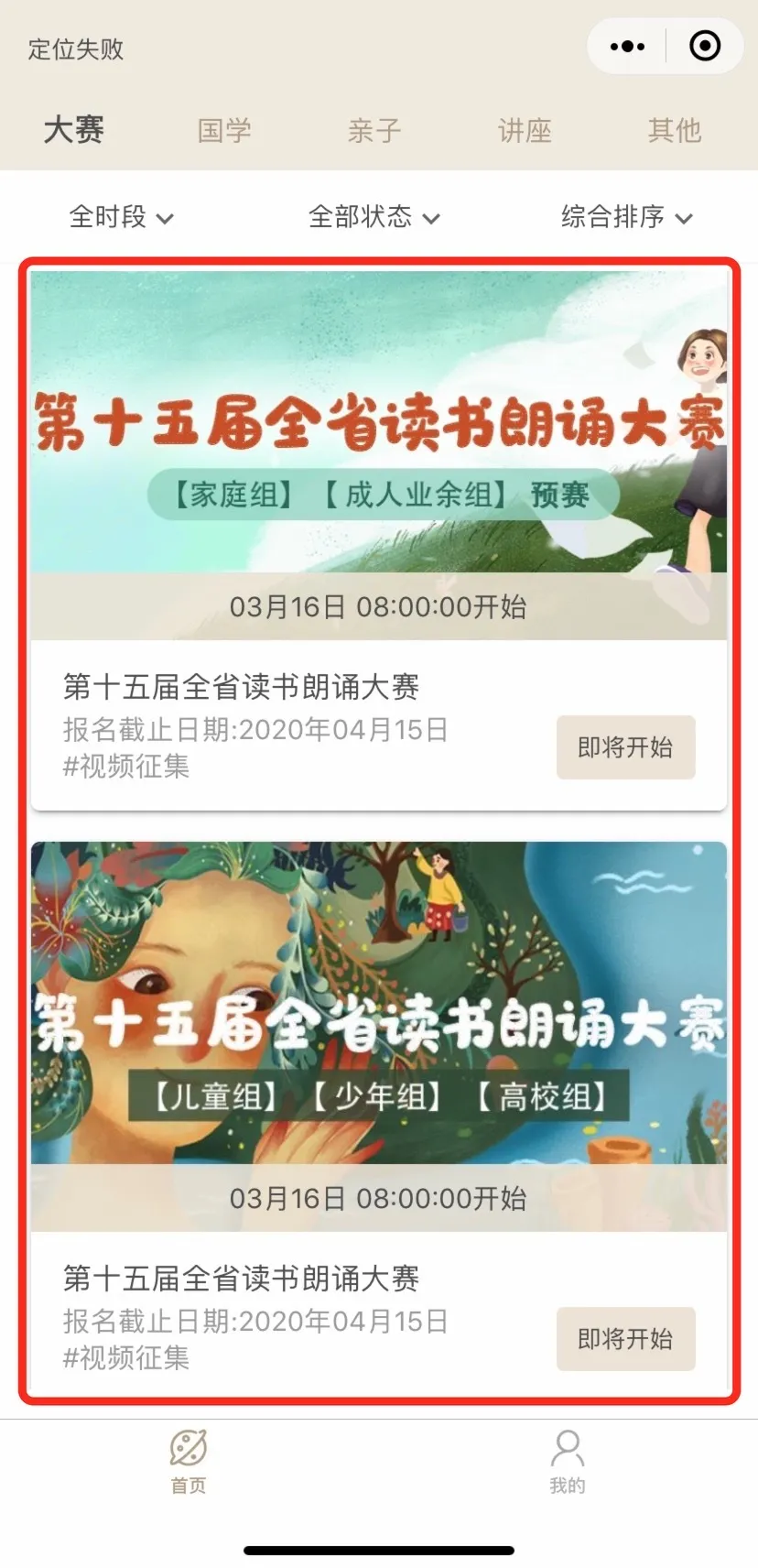Tap 即将开始 on the 儿童组 contest
This screenshot has height=1568, width=758.
[625, 1339]
